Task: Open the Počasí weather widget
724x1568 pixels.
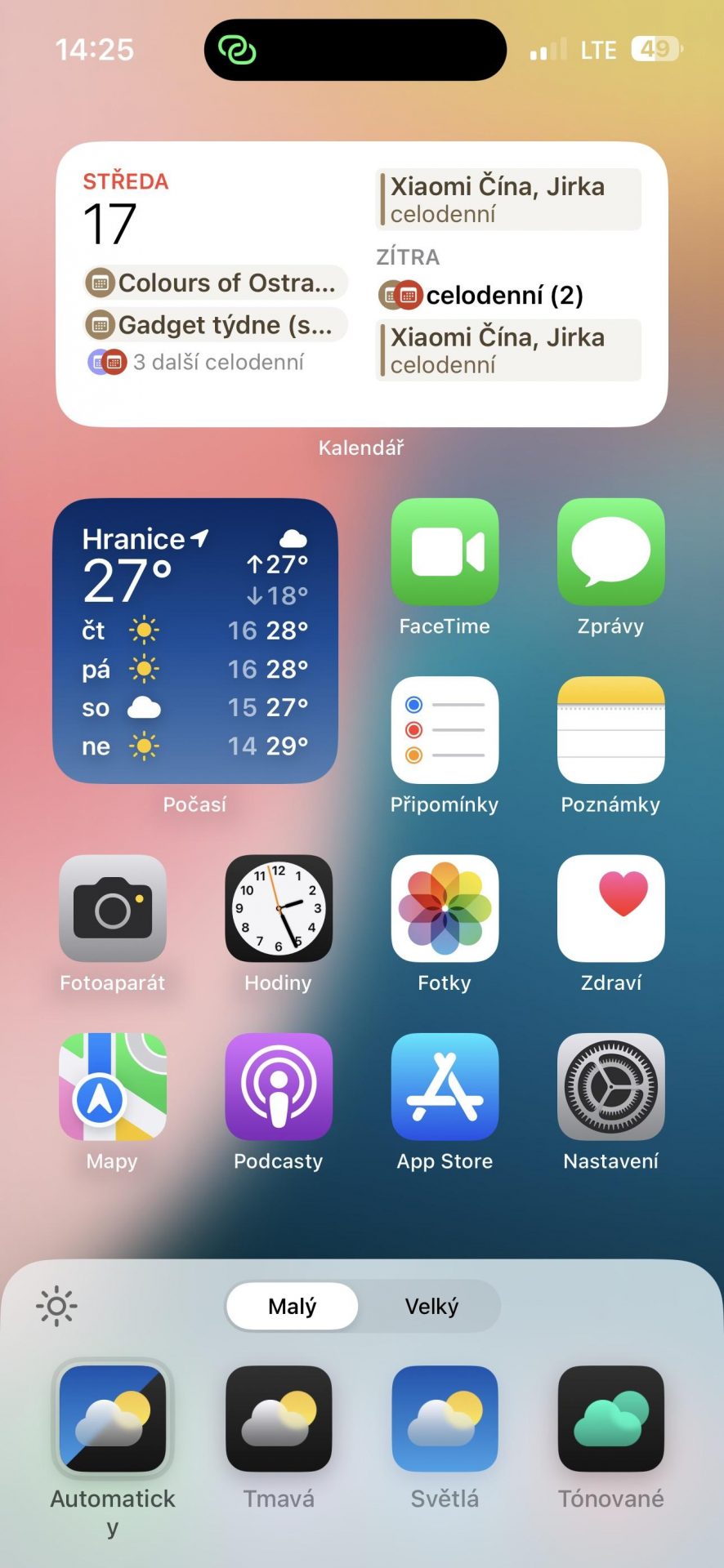Action: (x=195, y=640)
